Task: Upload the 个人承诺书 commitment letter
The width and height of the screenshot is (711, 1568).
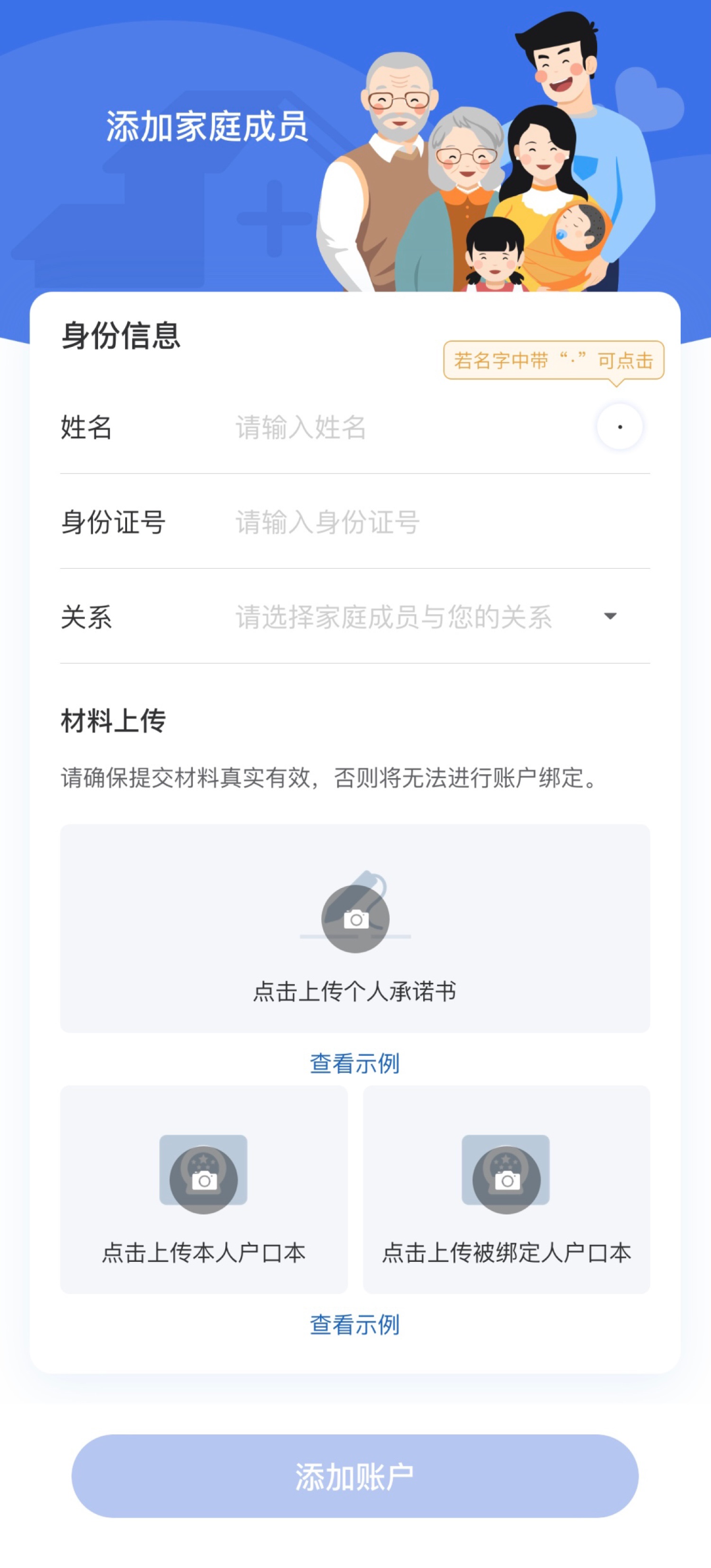Action: click(x=355, y=928)
